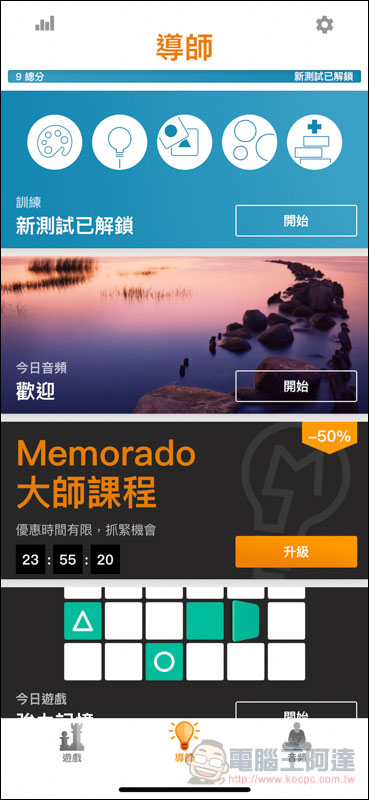369x800 pixels.
Task: Switch to the 遊戲 games tab
Action: tap(71, 744)
